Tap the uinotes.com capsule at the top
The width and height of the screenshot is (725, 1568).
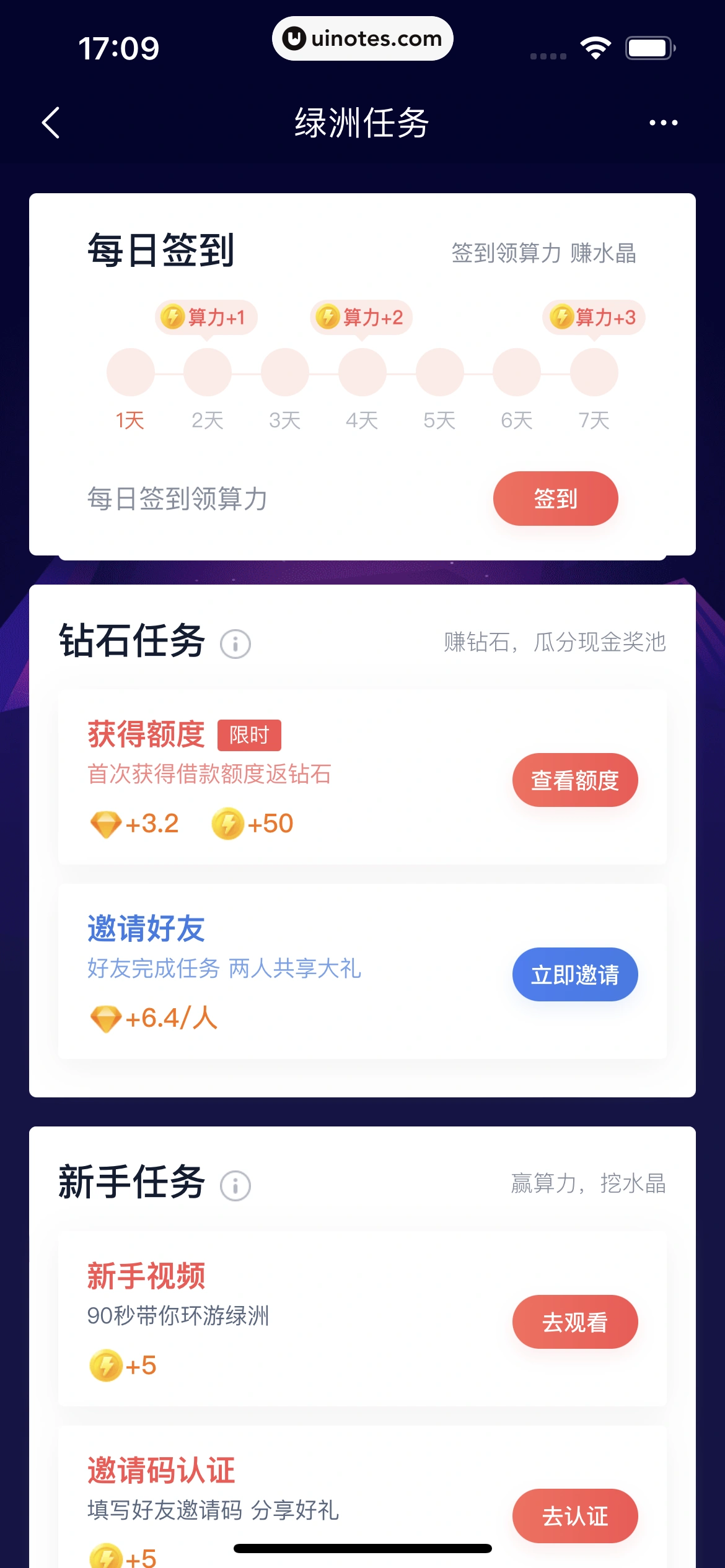point(362,38)
